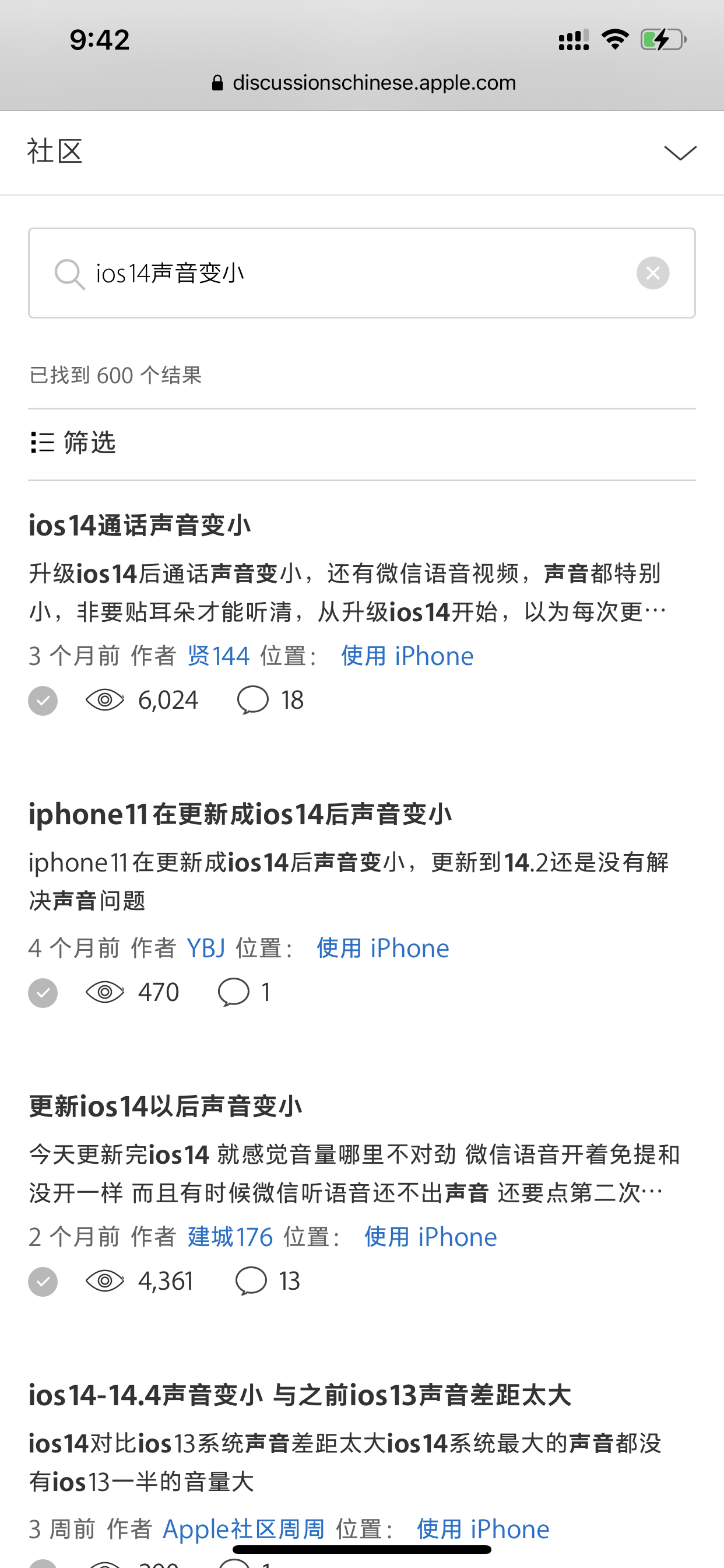This screenshot has height=1568, width=724.
Task: Open 使用 iPhone link next to author YBJ
Action: point(382,949)
